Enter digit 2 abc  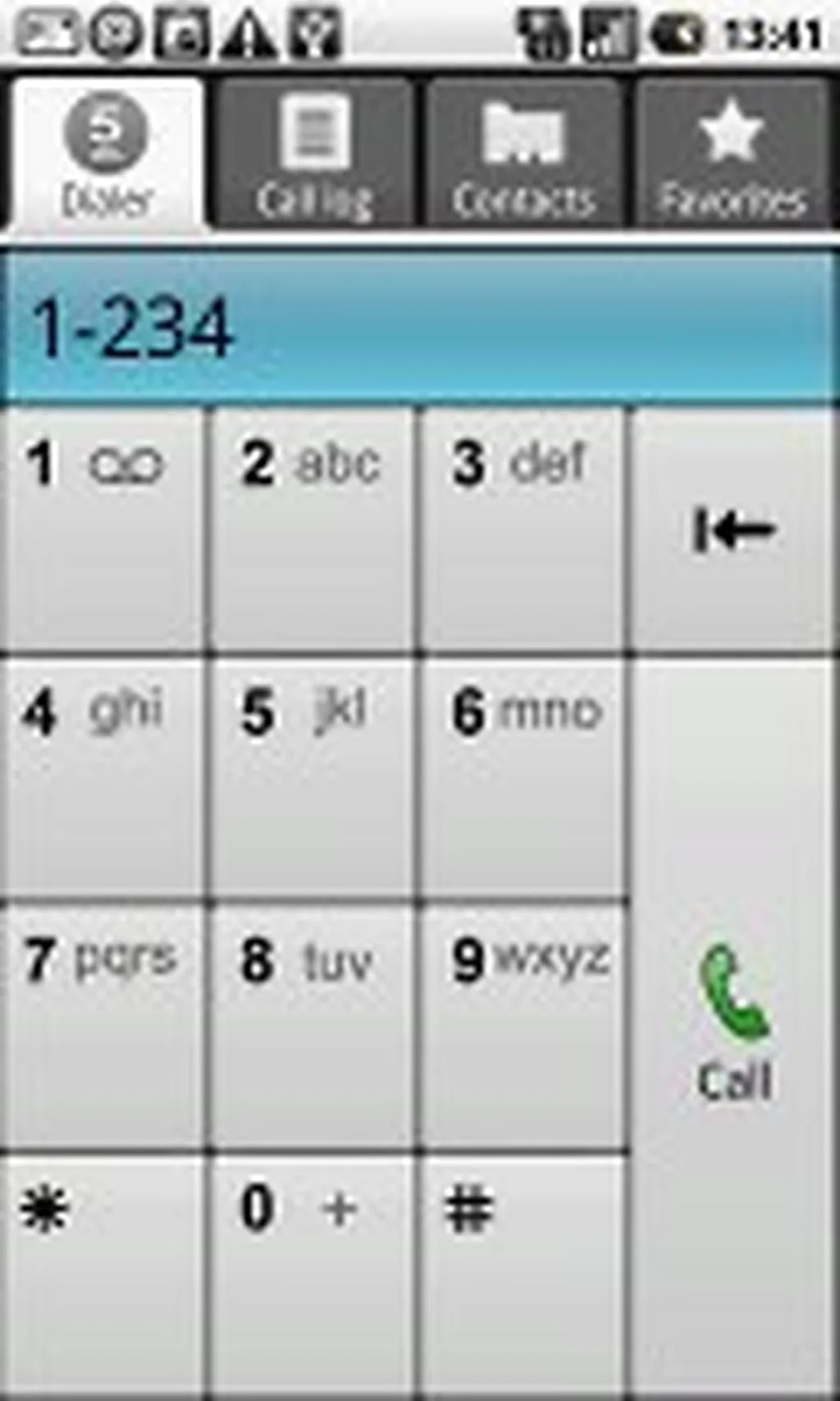(312, 529)
